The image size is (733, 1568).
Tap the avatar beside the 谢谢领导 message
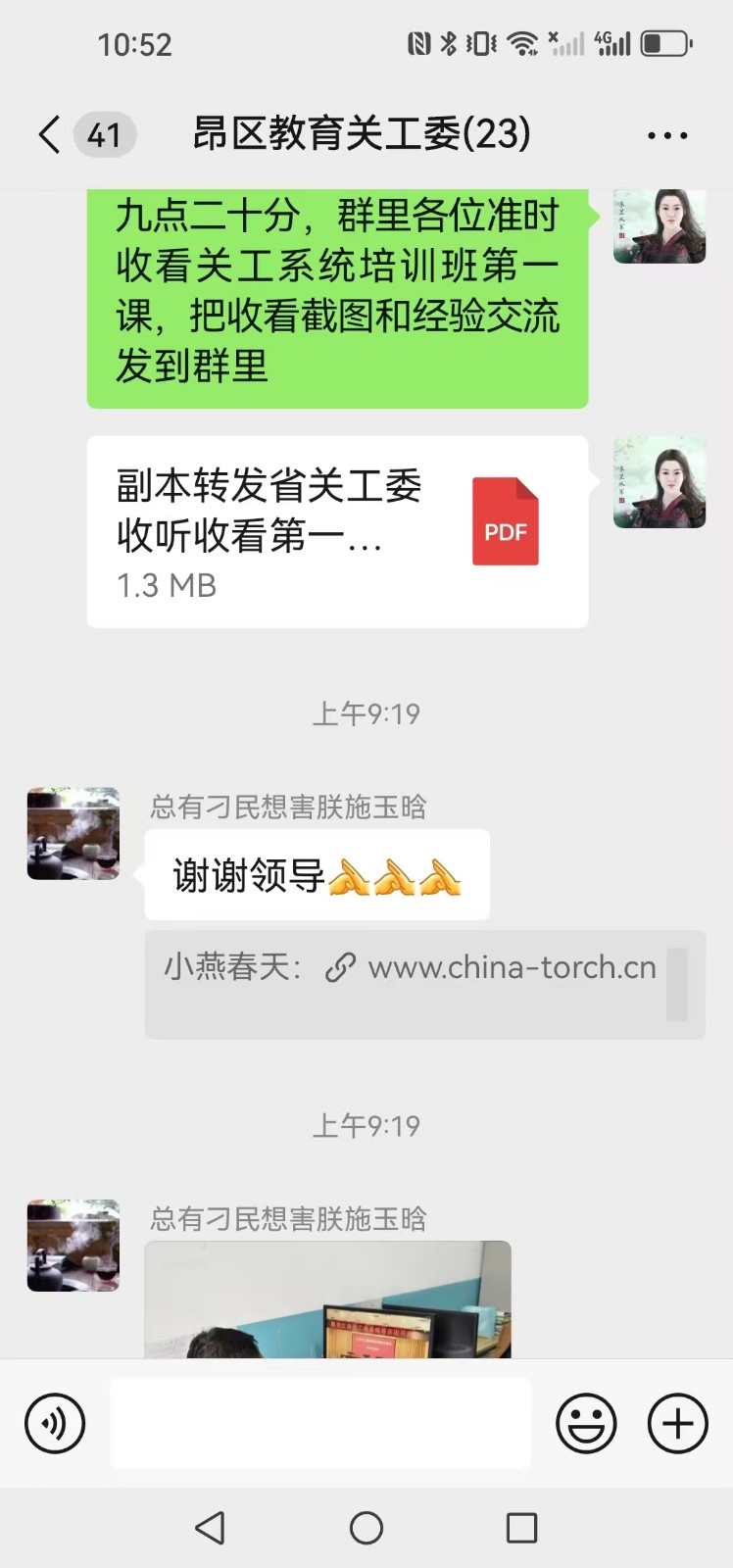(73, 833)
